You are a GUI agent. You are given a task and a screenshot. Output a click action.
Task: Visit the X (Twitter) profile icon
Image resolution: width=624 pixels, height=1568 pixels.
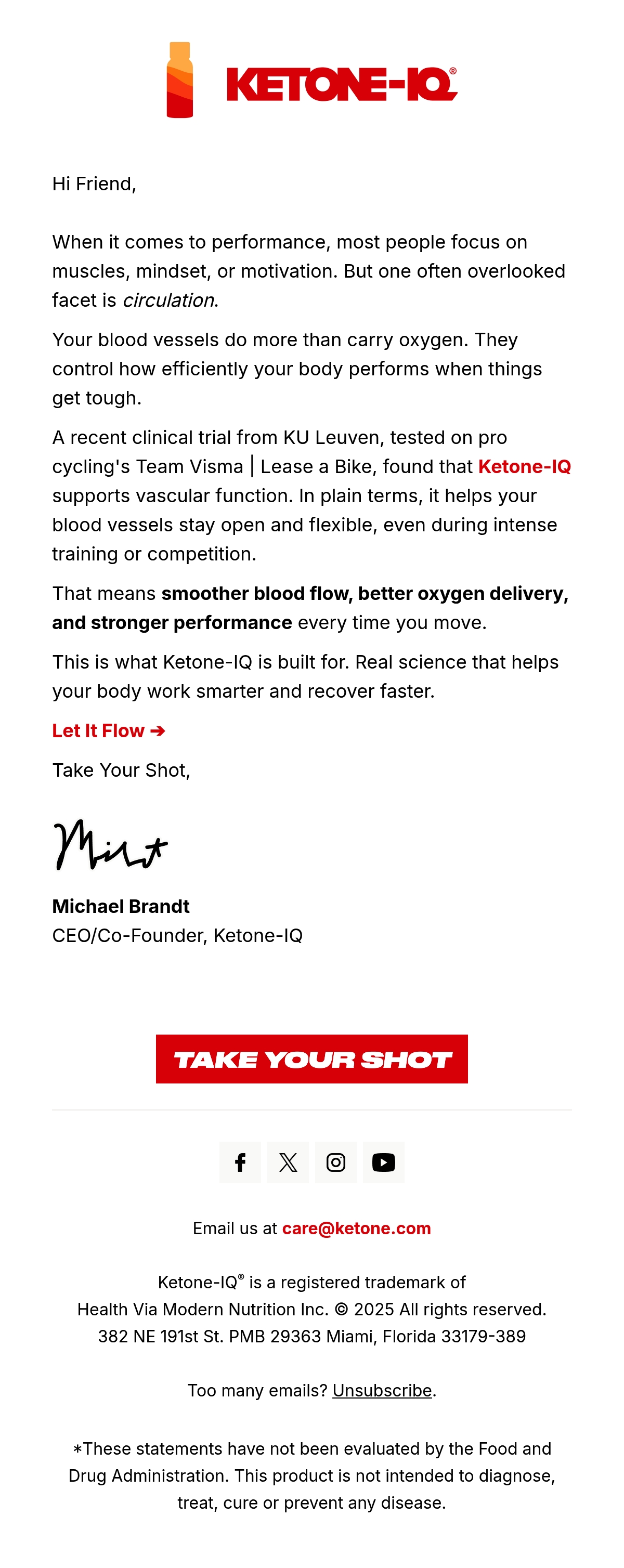pos(288,1162)
